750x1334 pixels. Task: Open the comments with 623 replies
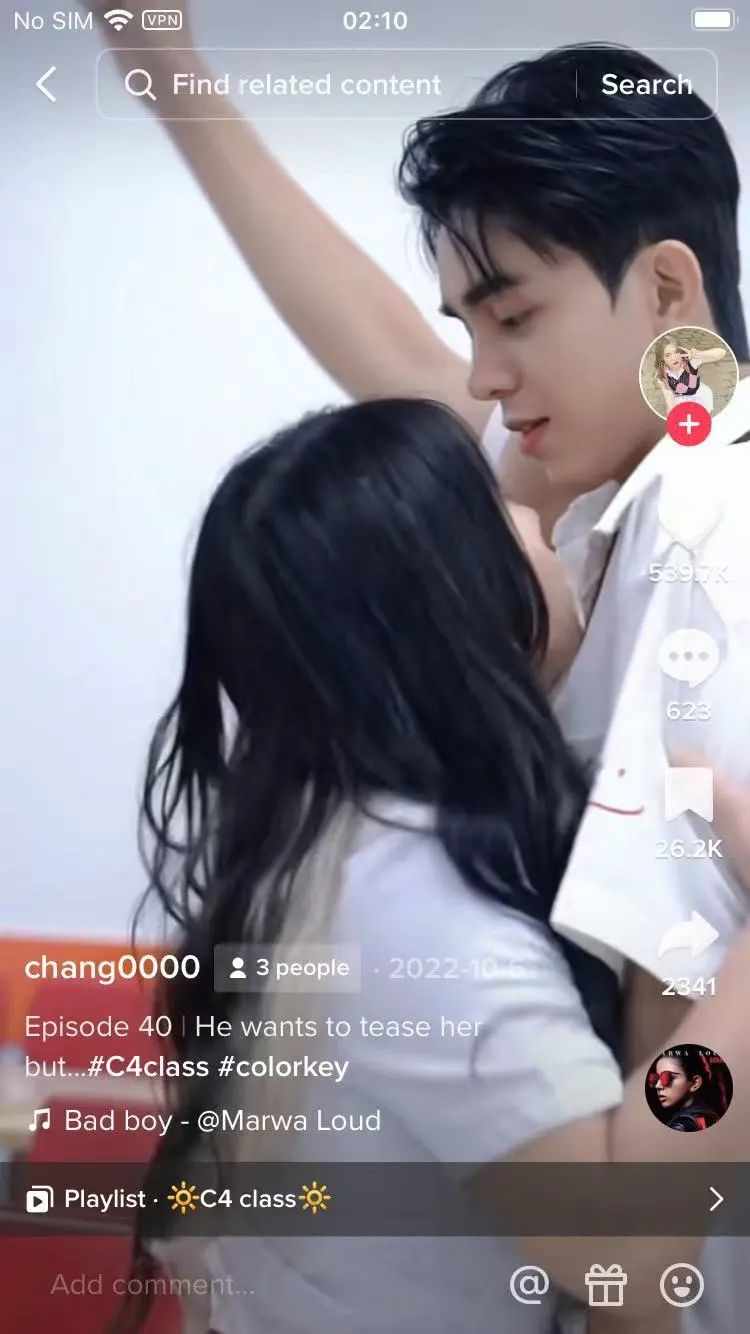[x=688, y=660]
